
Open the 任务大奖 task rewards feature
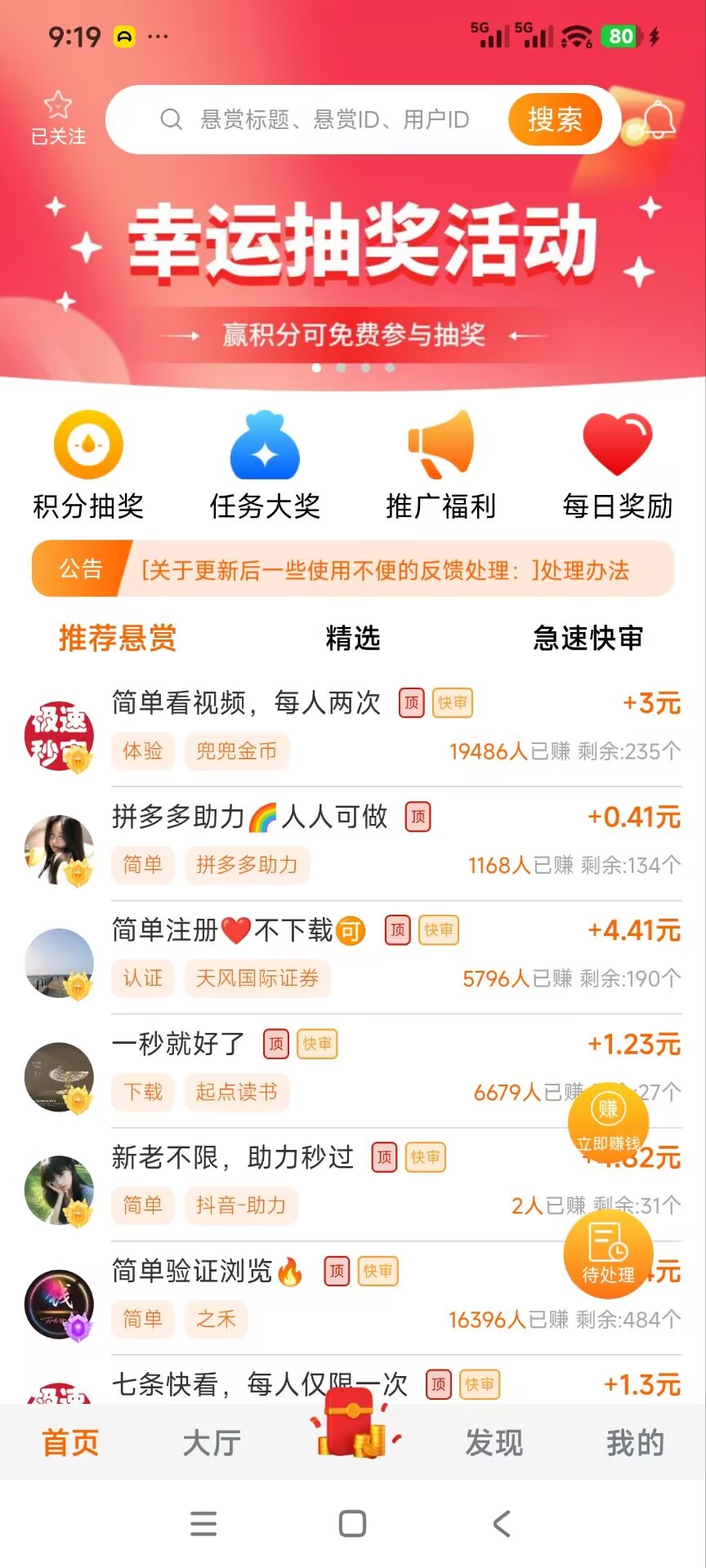[x=265, y=465]
